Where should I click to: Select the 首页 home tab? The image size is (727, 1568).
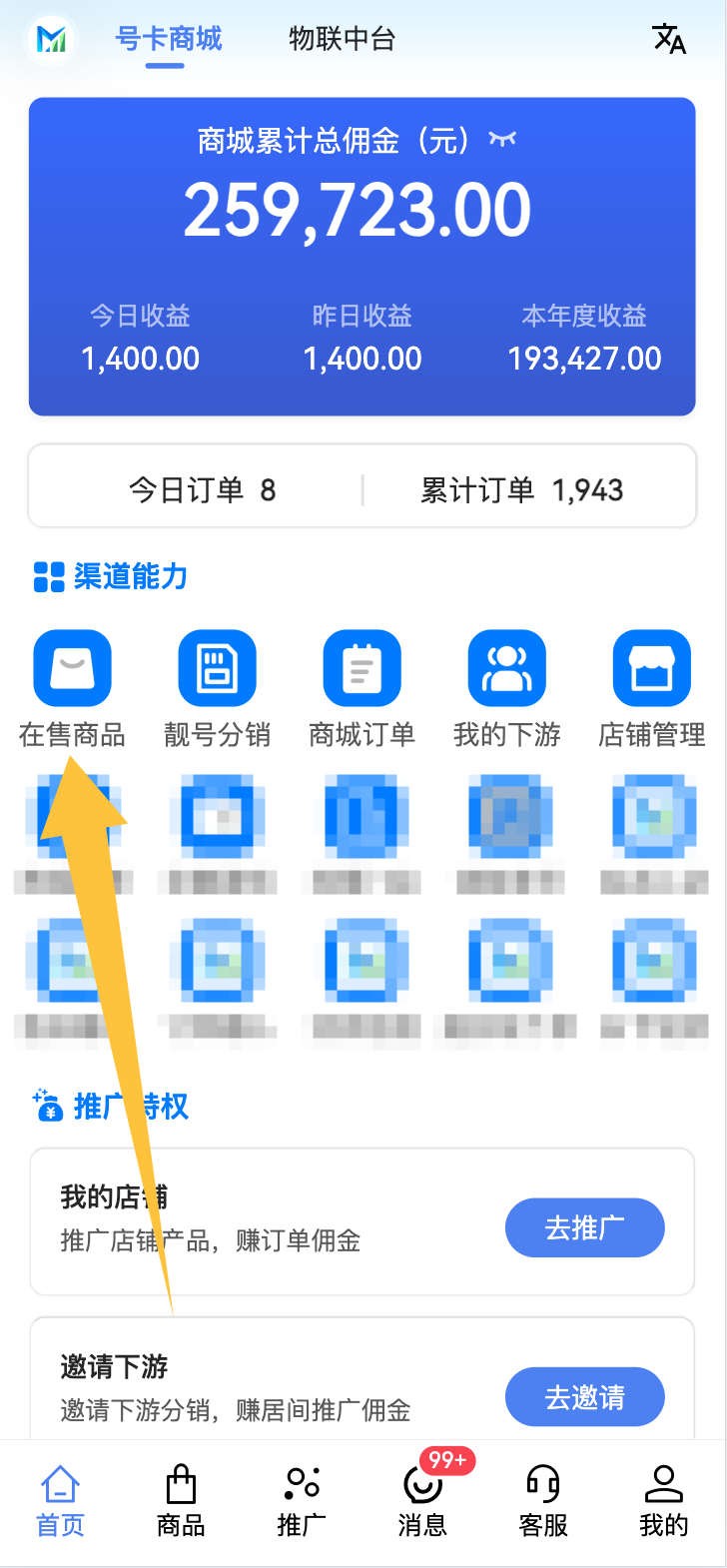coord(60,1500)
